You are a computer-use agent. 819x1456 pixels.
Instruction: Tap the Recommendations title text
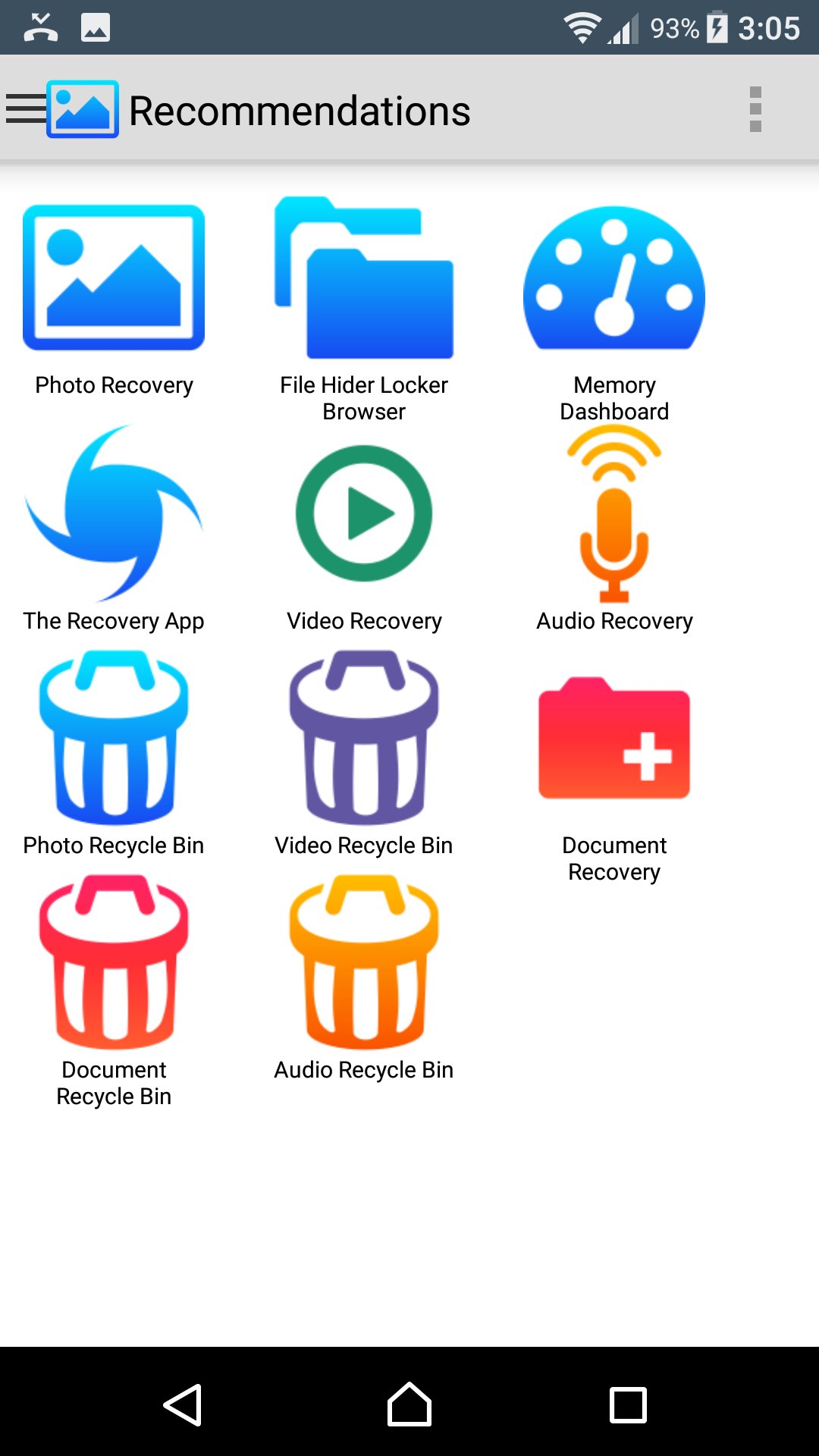click(300, 109)
